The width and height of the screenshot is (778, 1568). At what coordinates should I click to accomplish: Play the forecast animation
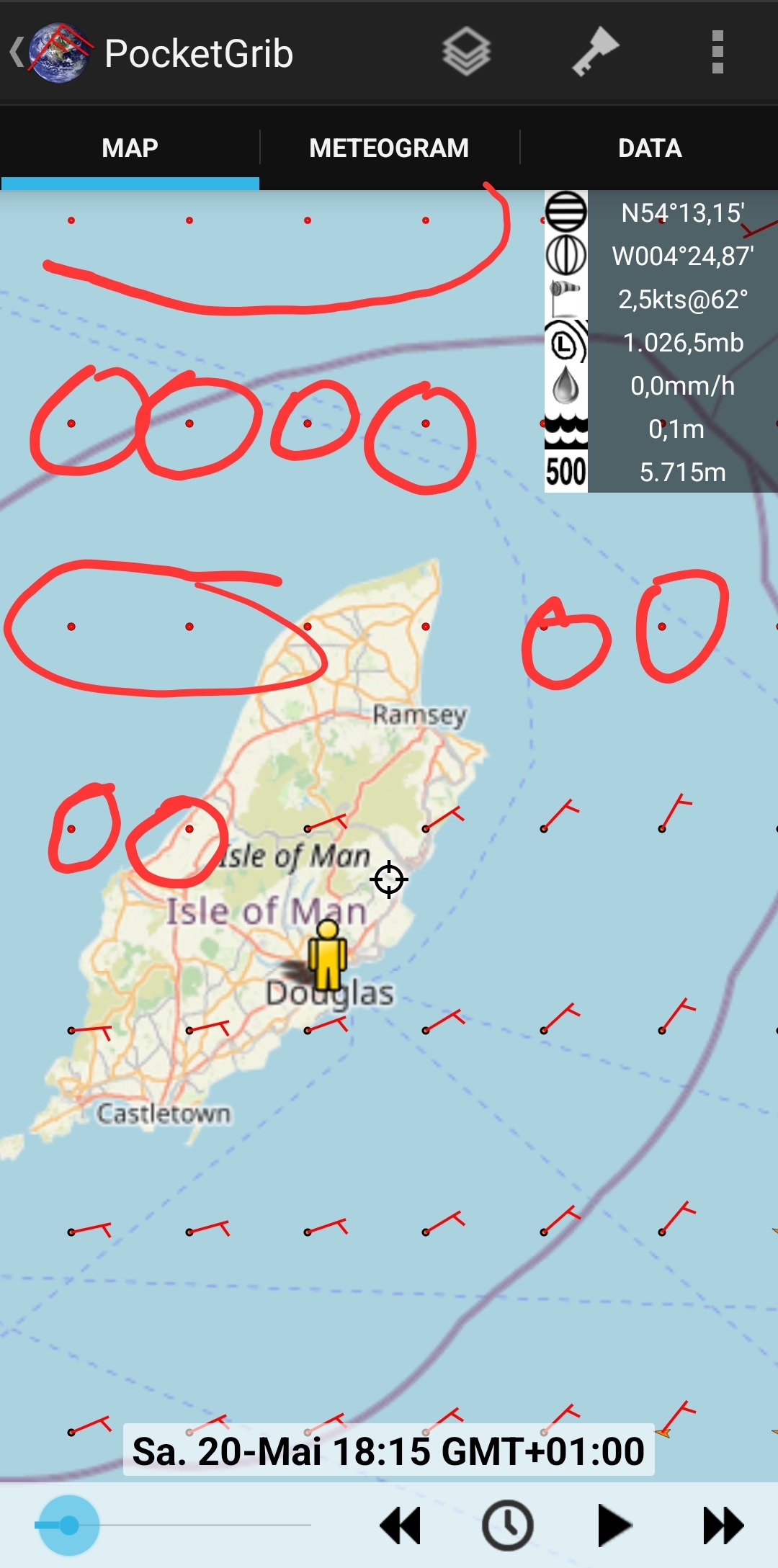(x=614, y=1526)
